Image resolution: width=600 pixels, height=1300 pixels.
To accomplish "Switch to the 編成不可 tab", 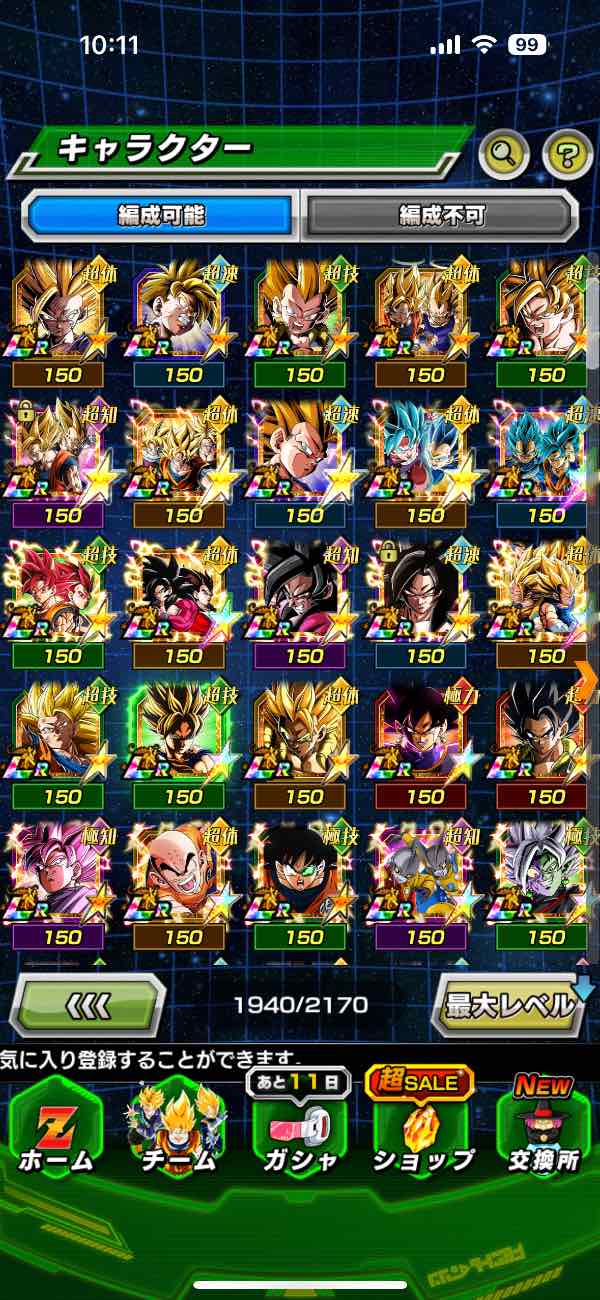I will pos(441,215).
